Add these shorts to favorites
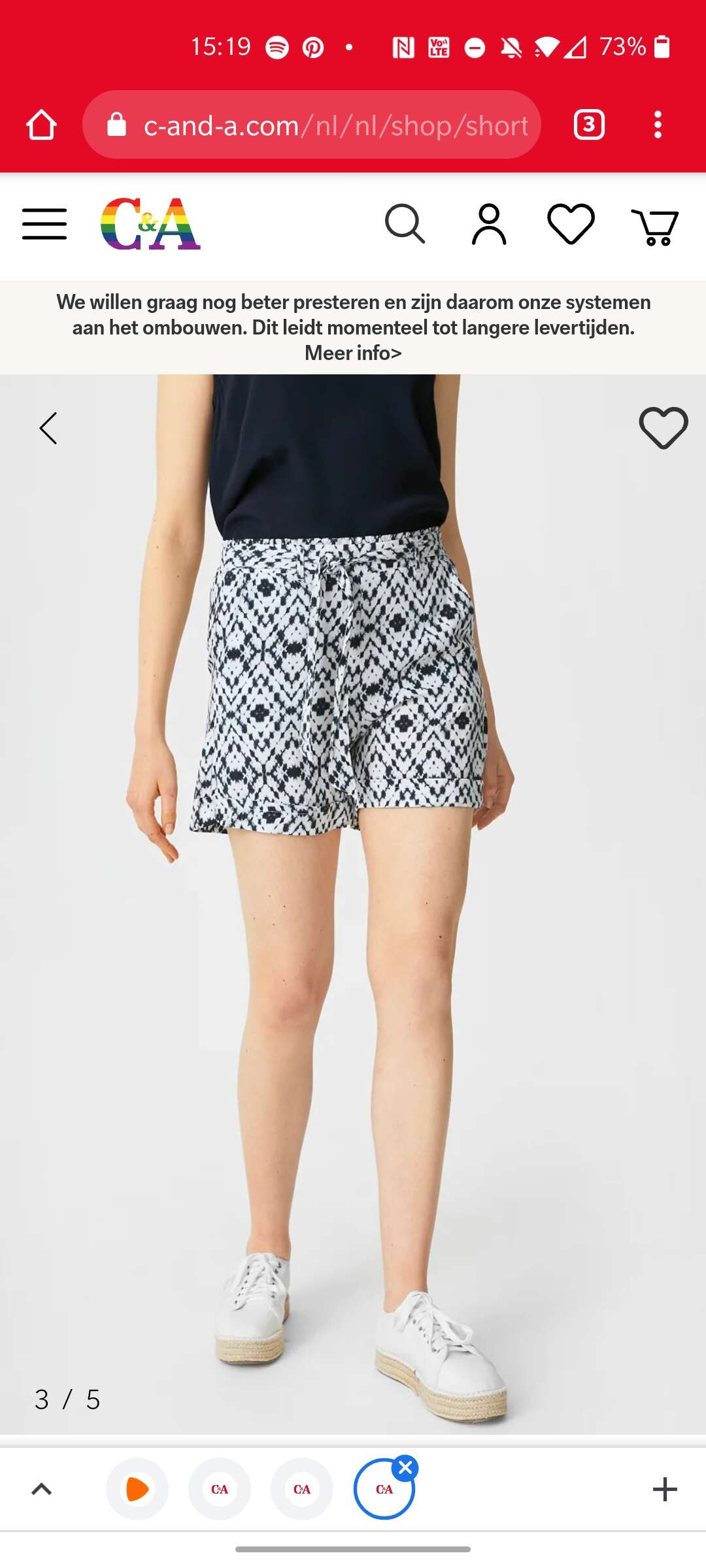This screenshot has width=706, height=1568. pos(664,428)
